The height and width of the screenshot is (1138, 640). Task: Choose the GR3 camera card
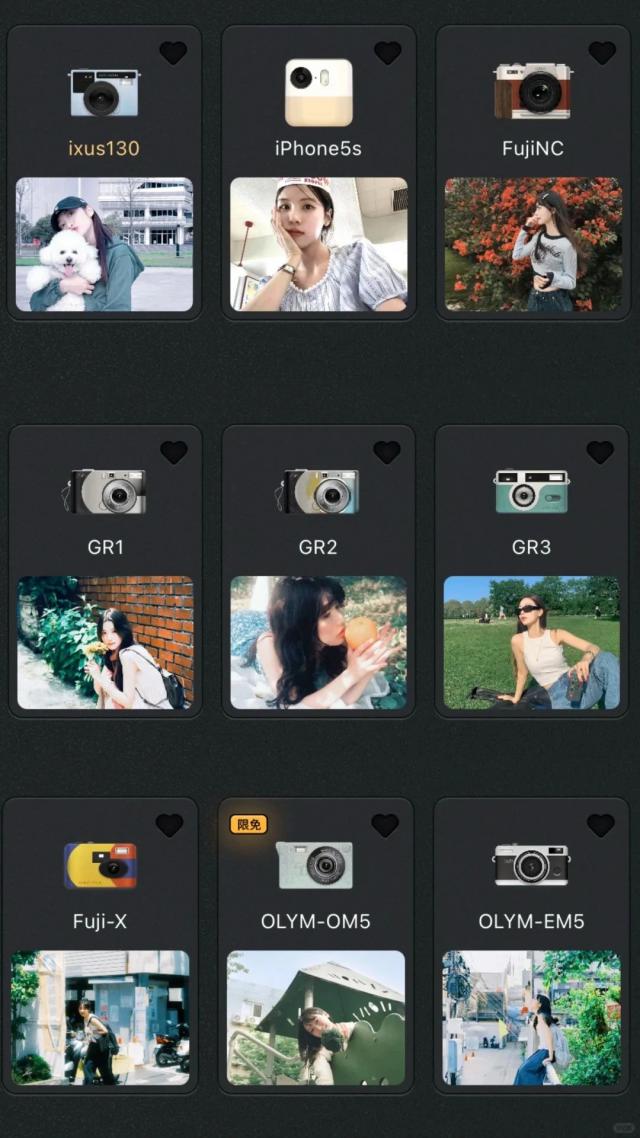[x=531, y=571]
